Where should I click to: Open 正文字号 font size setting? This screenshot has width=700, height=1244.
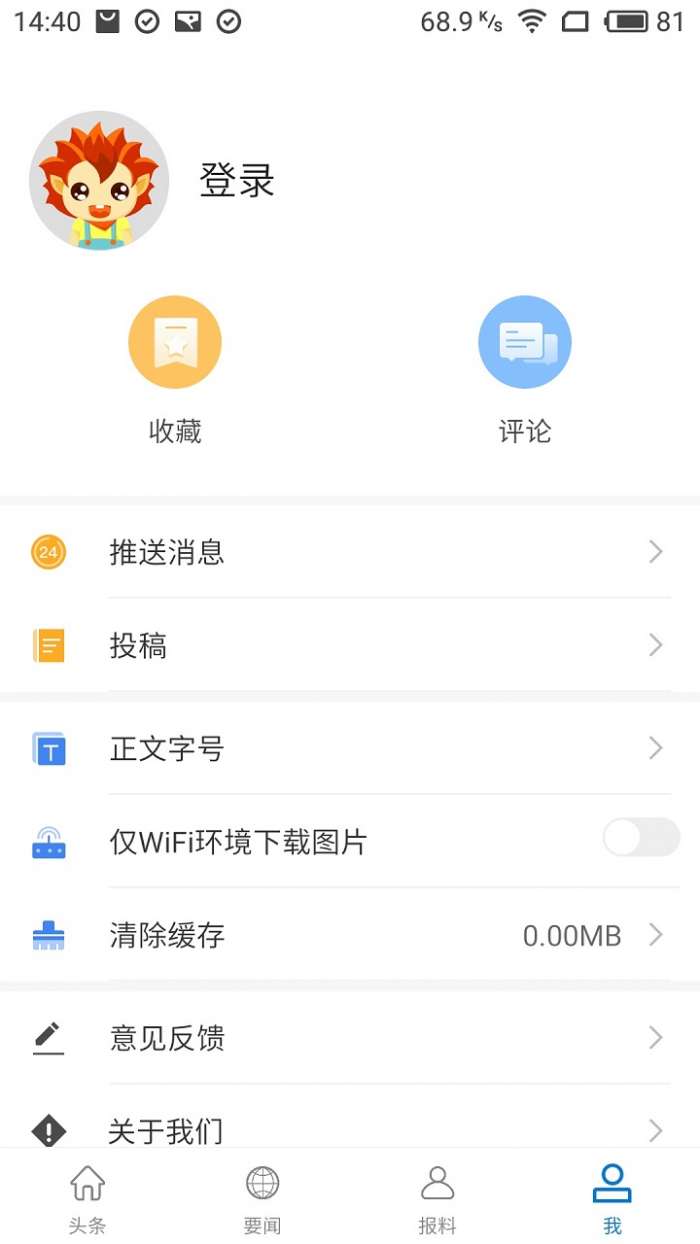click(350, 749)
